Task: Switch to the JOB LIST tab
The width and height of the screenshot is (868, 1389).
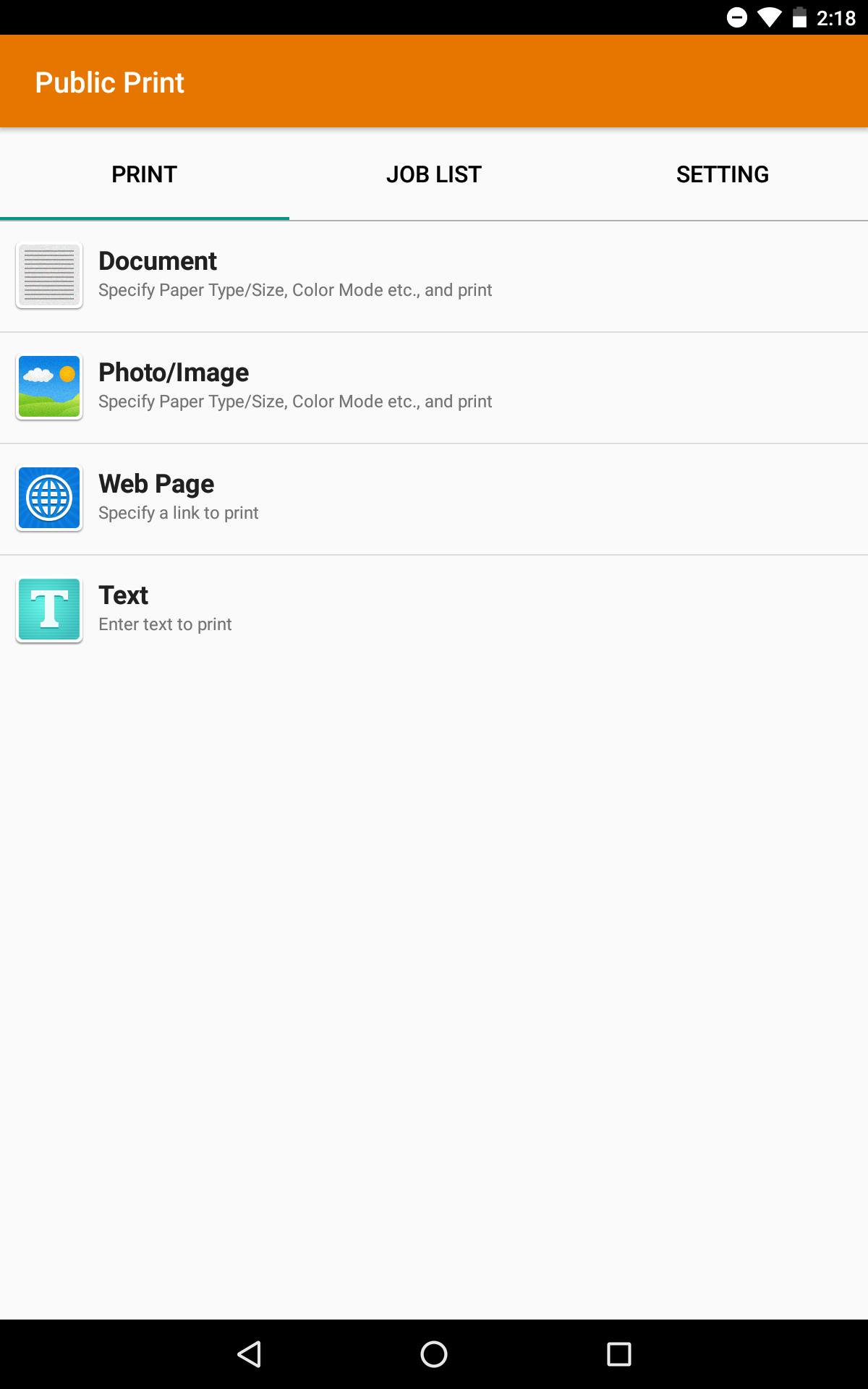Action: [433, 174]
